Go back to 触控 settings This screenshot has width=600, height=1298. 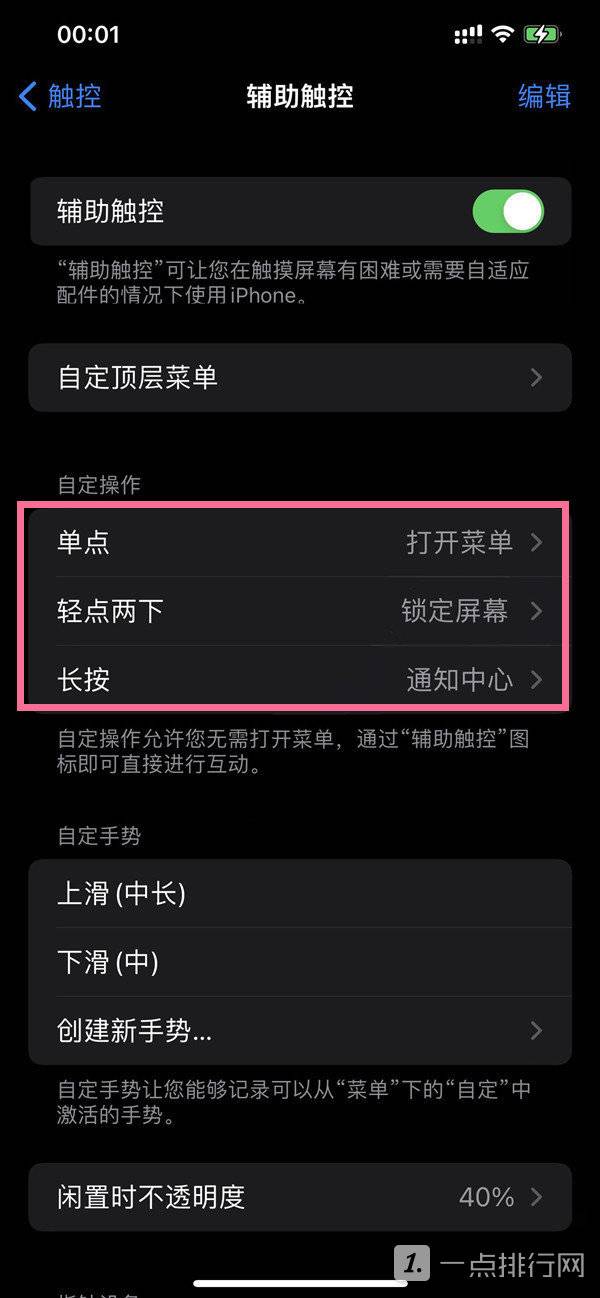pyautogui.click(x=60, y=96)
